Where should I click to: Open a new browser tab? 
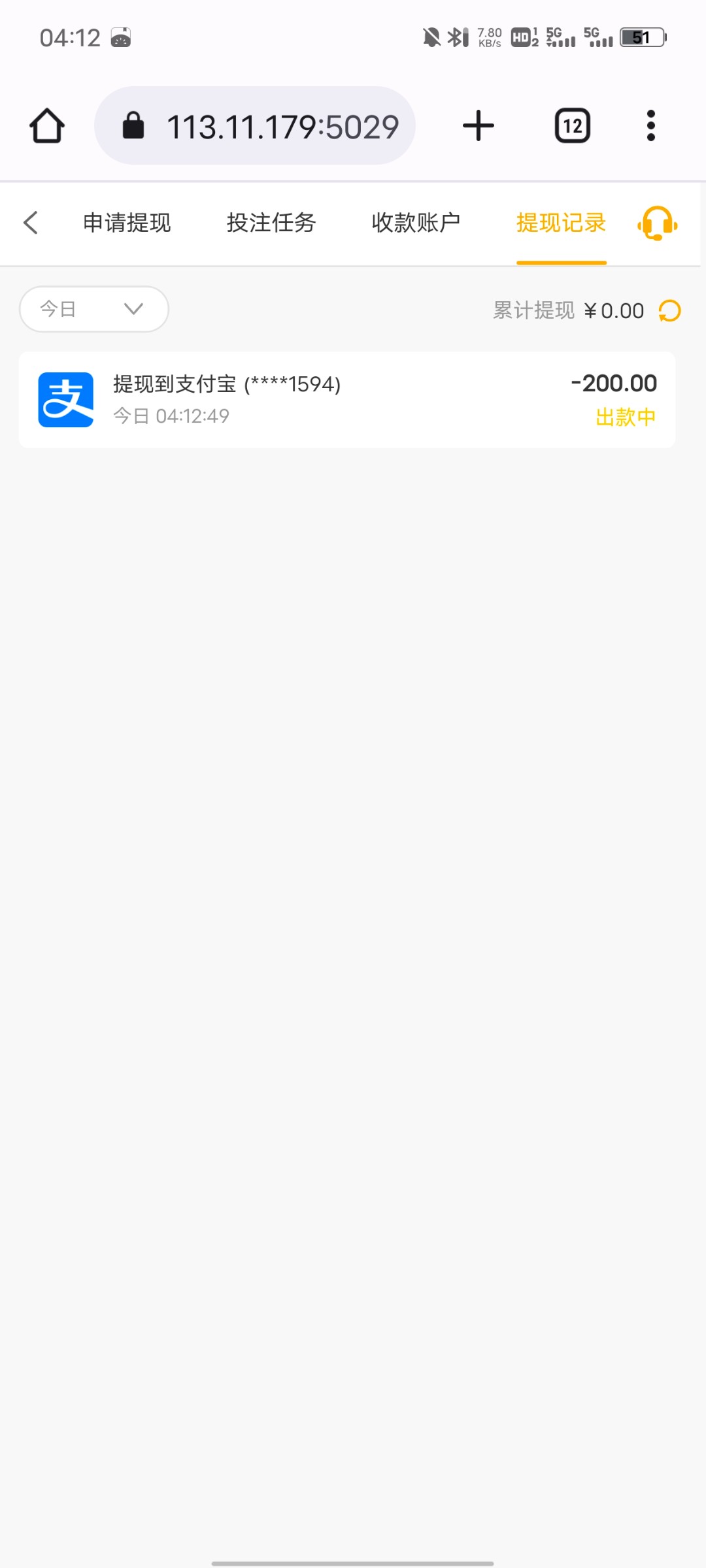[479, 125]
